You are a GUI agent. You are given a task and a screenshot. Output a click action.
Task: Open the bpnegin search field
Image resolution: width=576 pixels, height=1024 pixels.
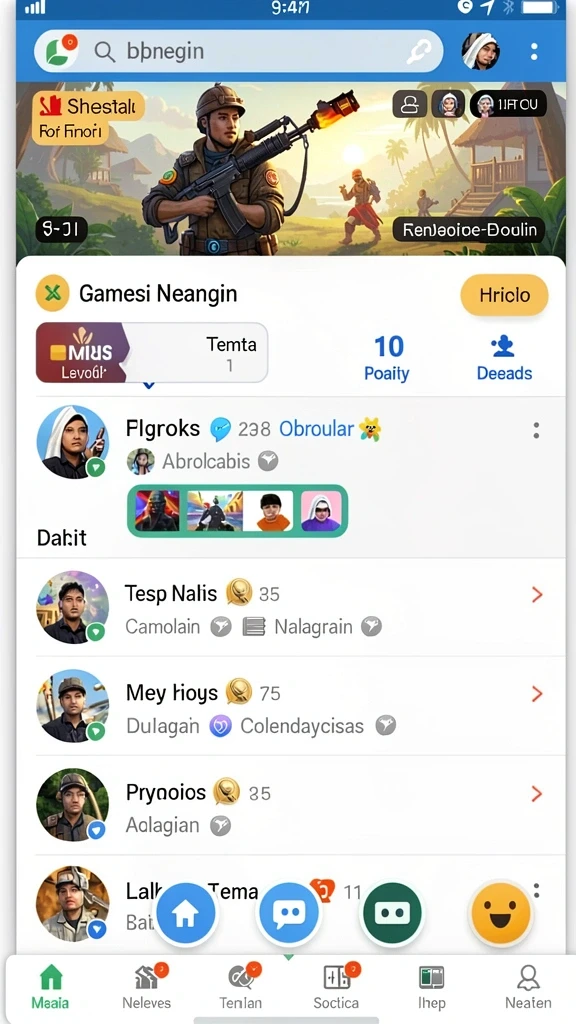click(239, 51)
